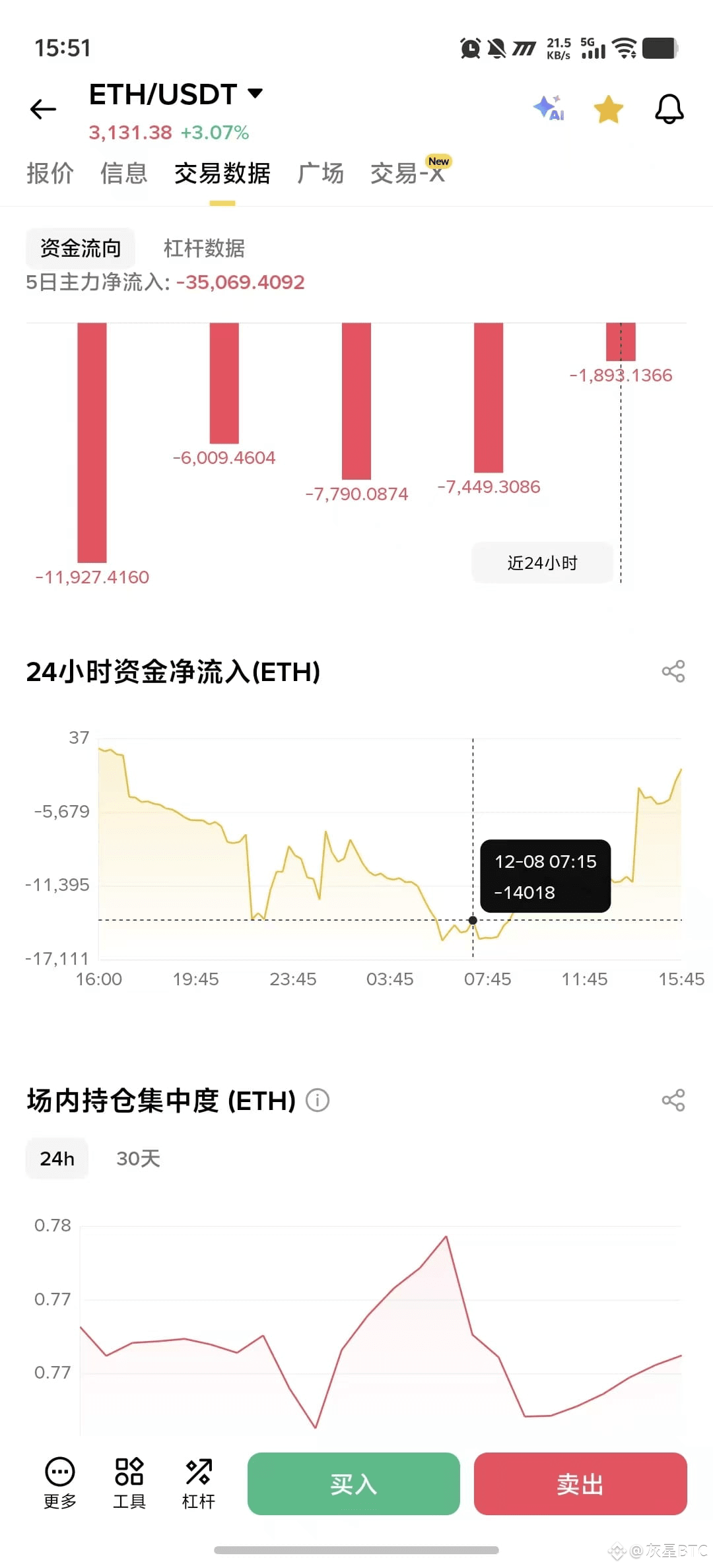Select the 交易数据 tab
The image size is (713, 1568).
[222, 174]
